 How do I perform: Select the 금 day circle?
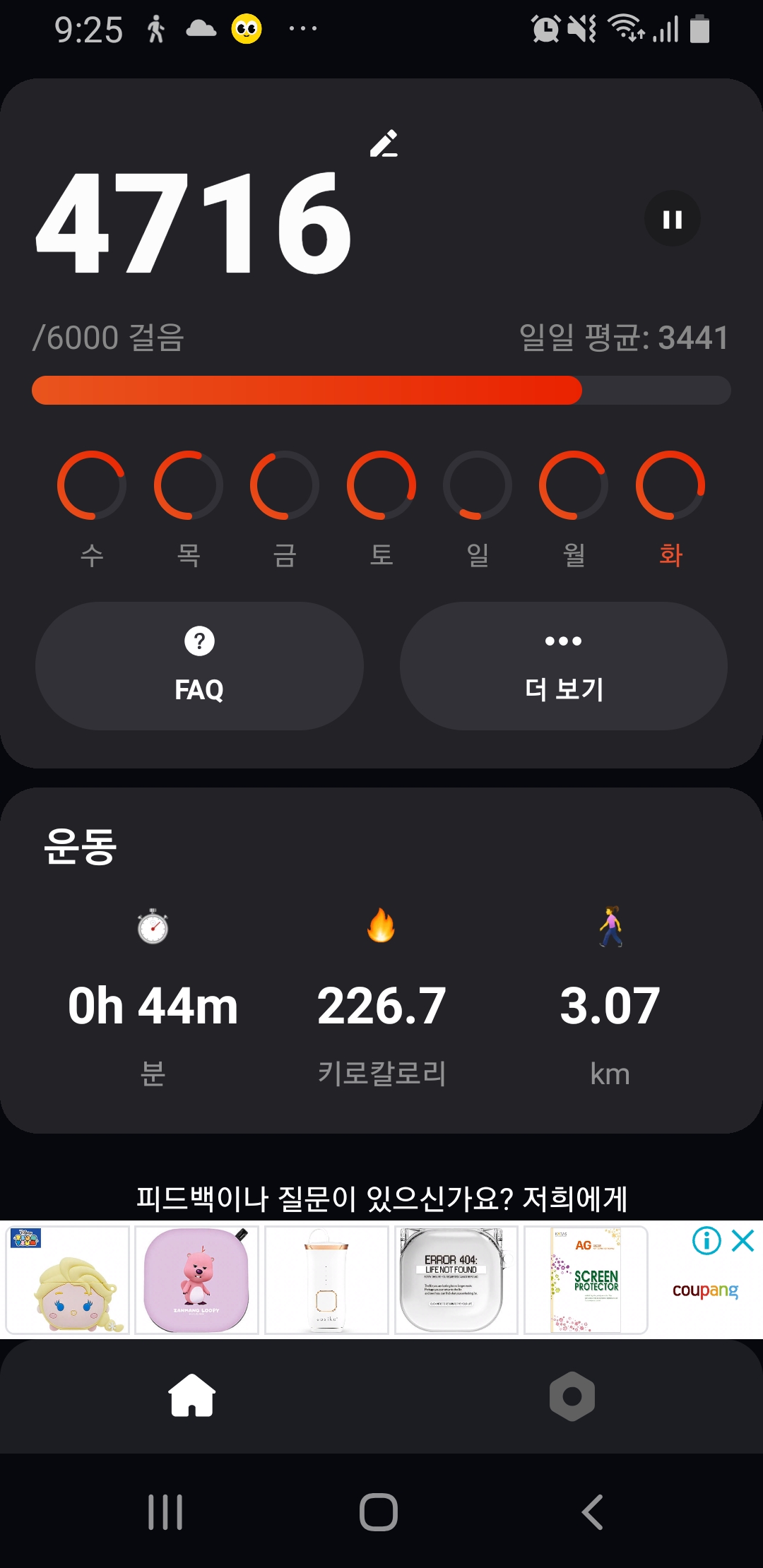(x=285, y=485)
